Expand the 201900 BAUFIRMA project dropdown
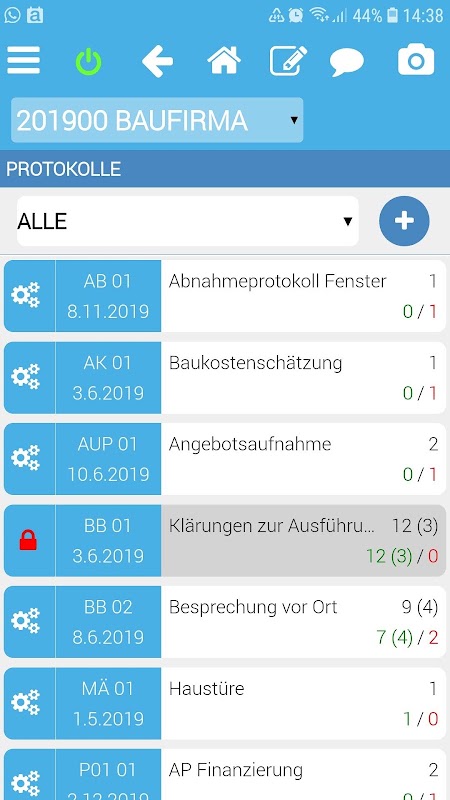Image resolution: width=450 pixels, height=800 pixels. pyautogui.click(x=157, y=120)
